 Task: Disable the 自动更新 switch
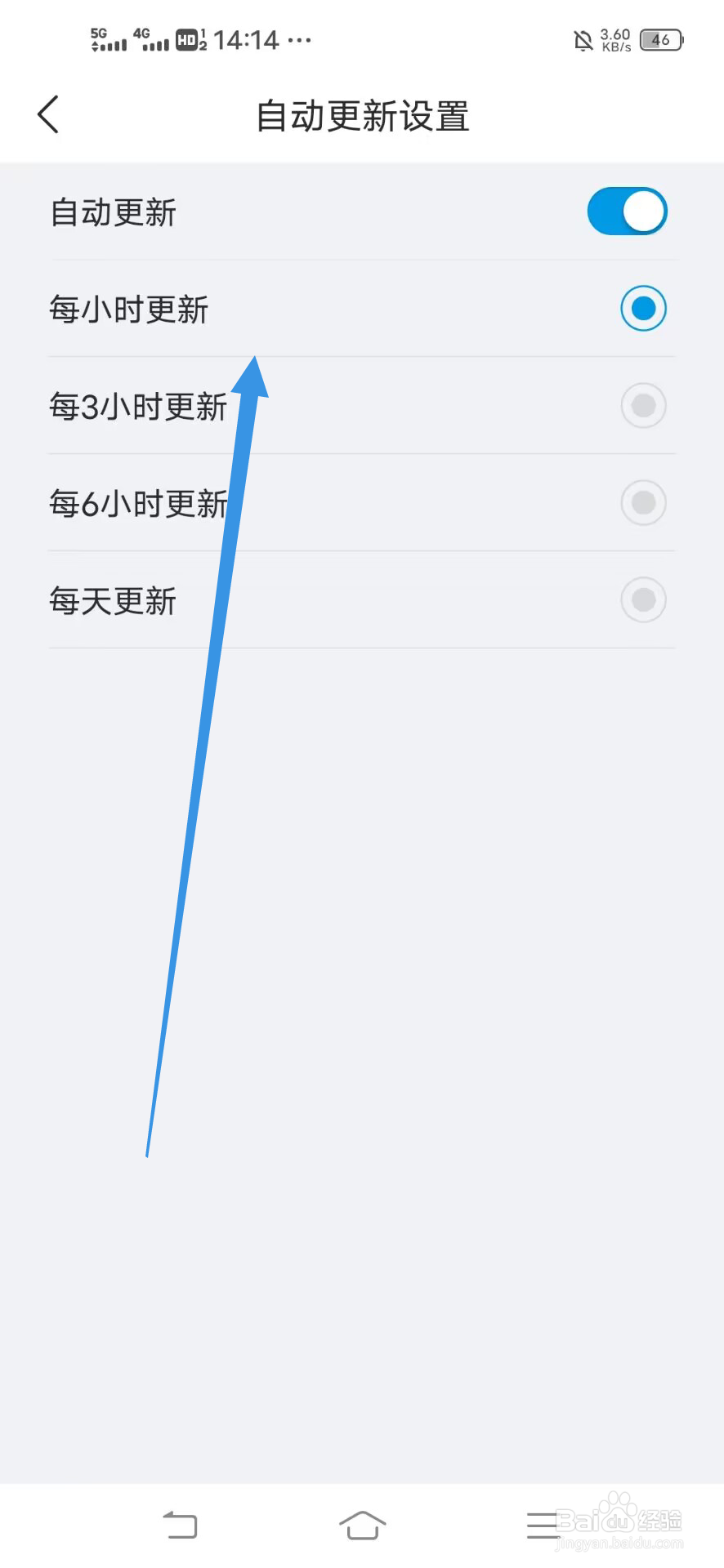click(x=626, y=211)
